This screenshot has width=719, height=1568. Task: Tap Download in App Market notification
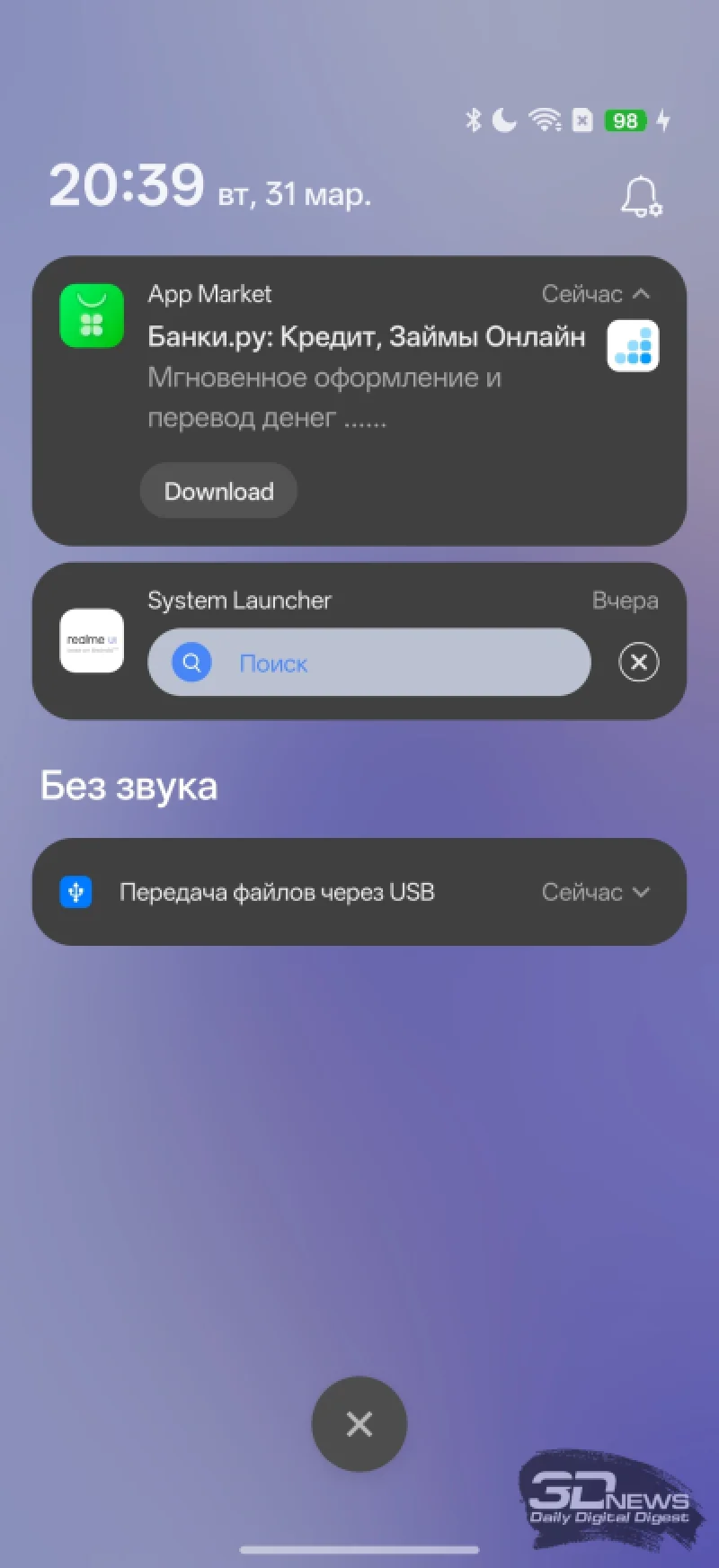(x=218, y=491)
